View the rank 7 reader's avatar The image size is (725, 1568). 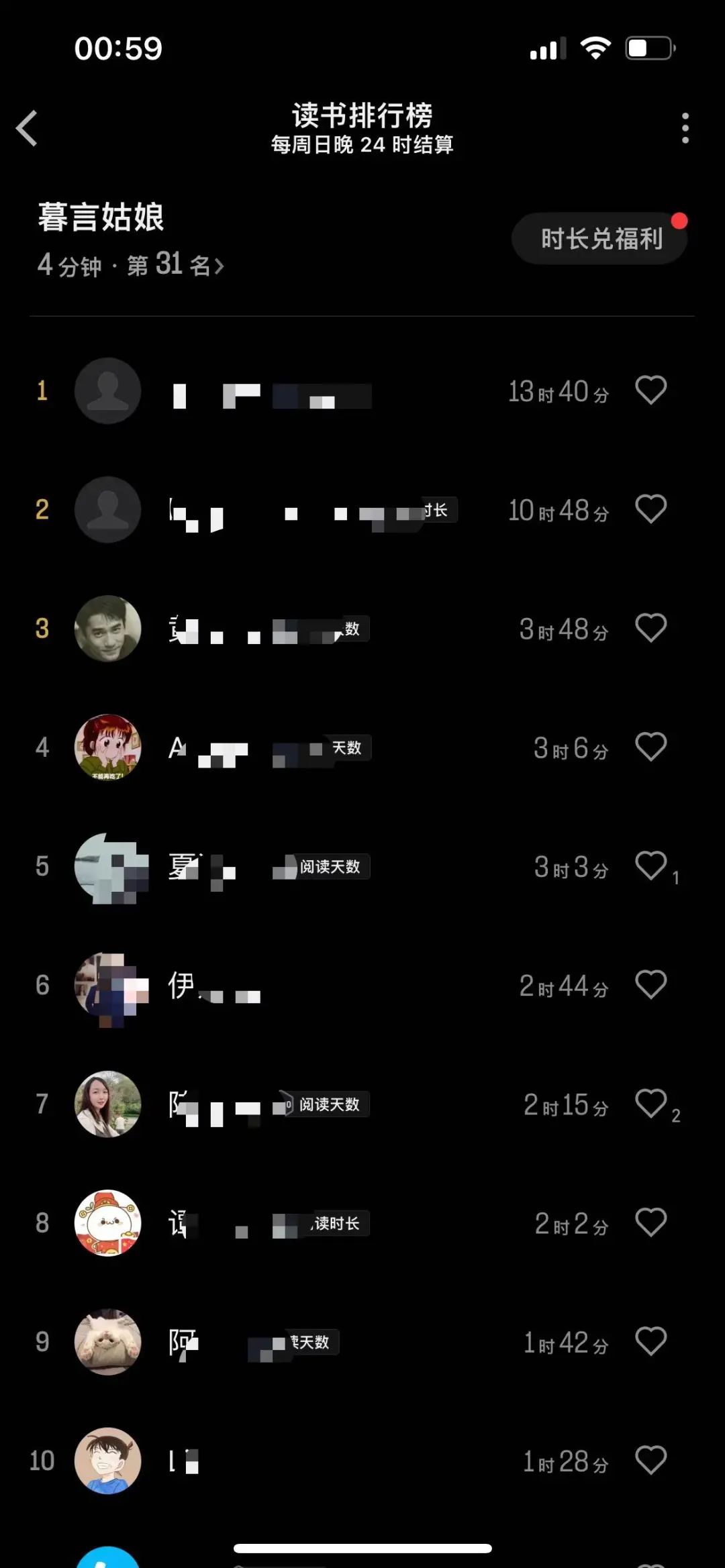point(107,1104)
